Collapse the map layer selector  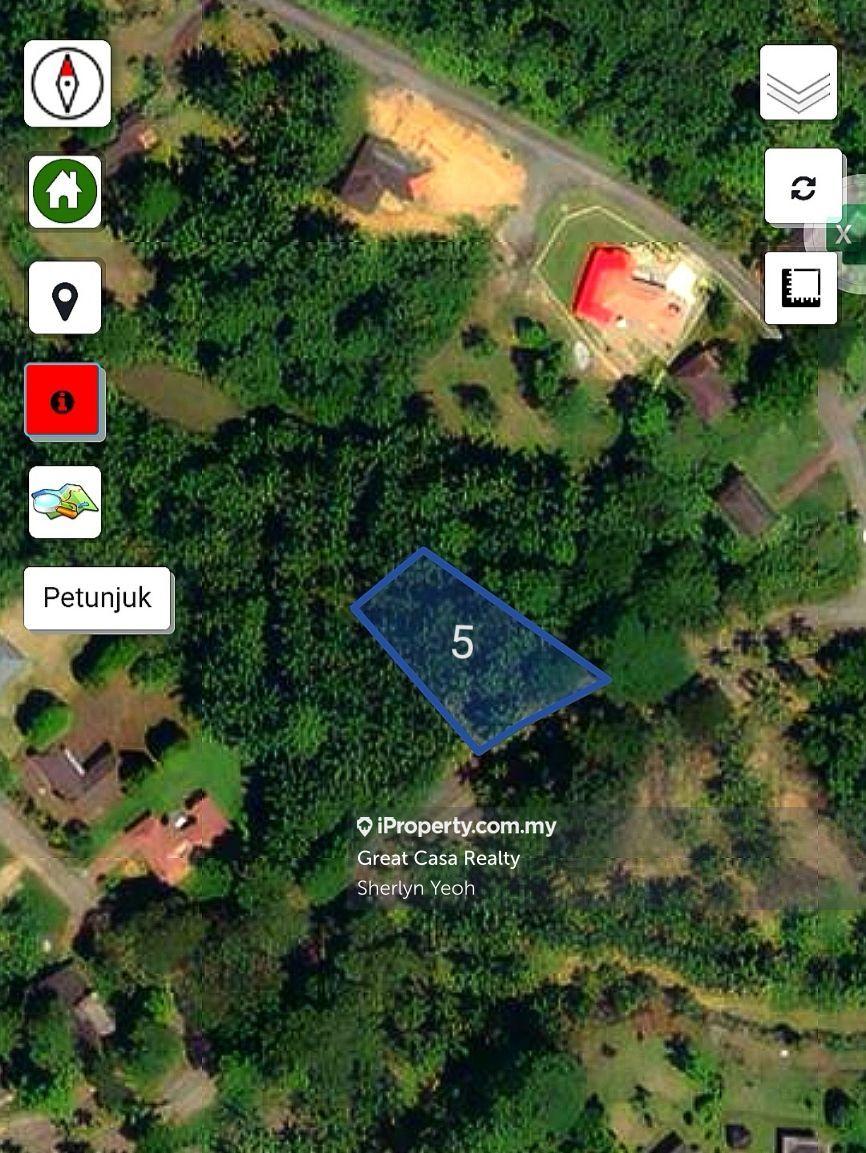(798, 82)
